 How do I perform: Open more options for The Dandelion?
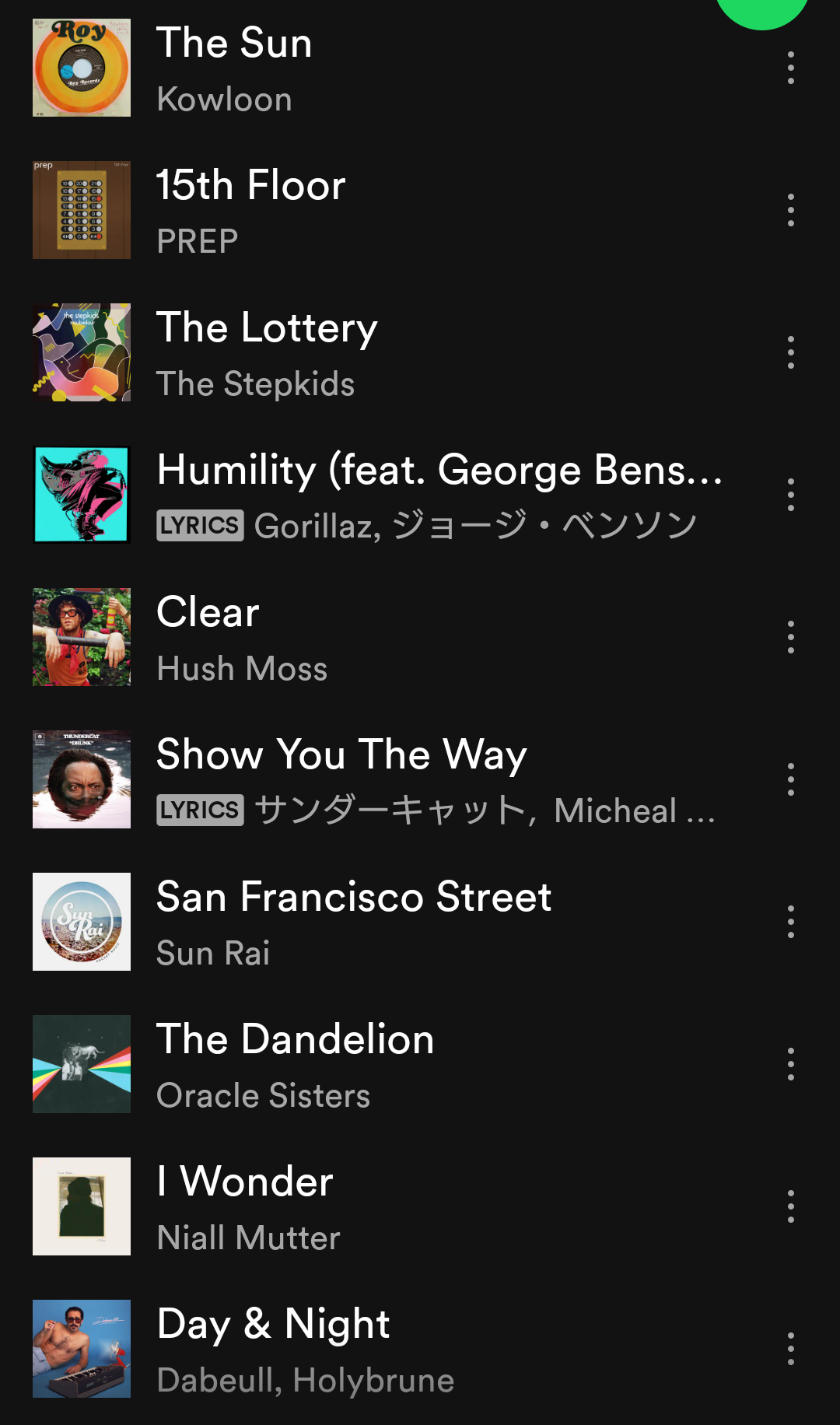click(790, 1064)
